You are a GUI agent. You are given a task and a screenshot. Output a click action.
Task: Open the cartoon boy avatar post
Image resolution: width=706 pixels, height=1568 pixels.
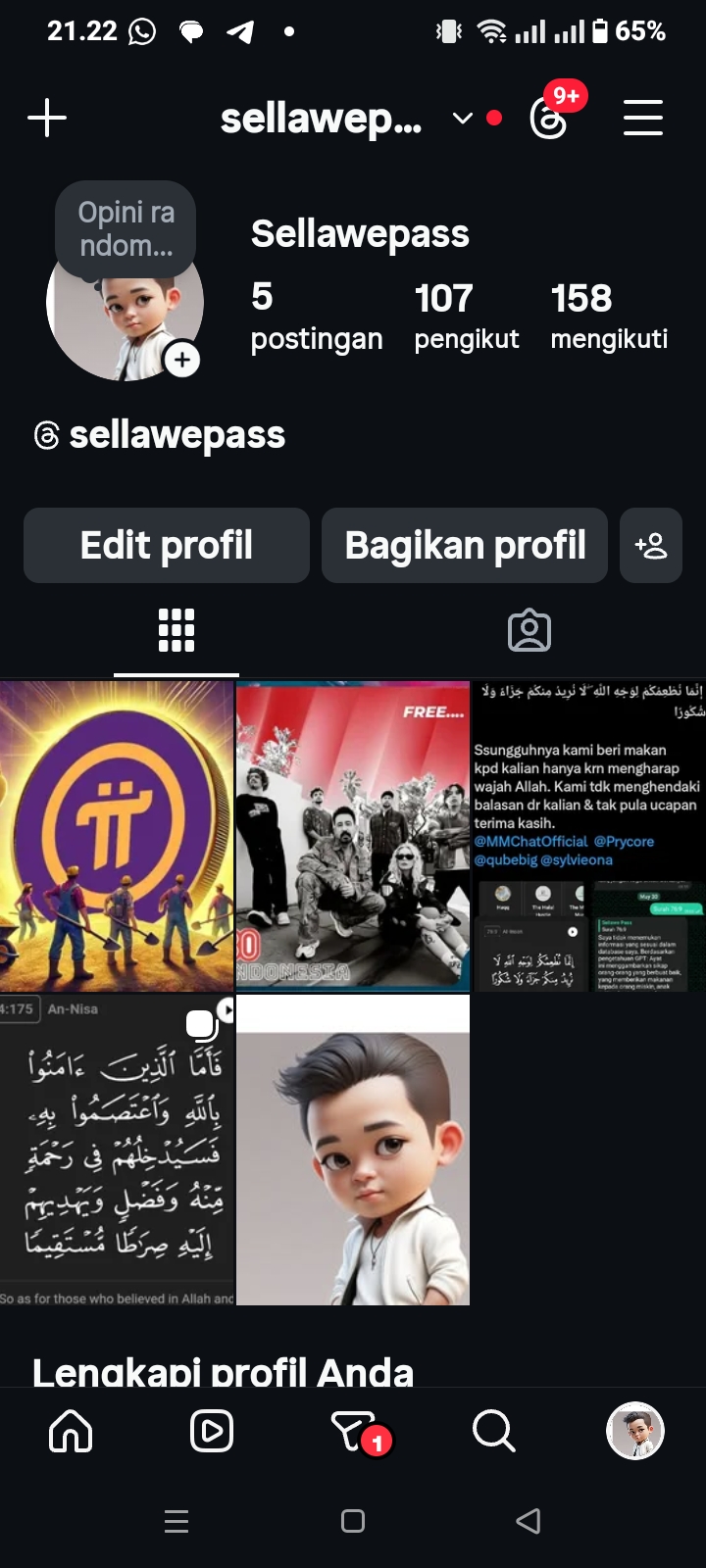click(x=353, y=1150)
